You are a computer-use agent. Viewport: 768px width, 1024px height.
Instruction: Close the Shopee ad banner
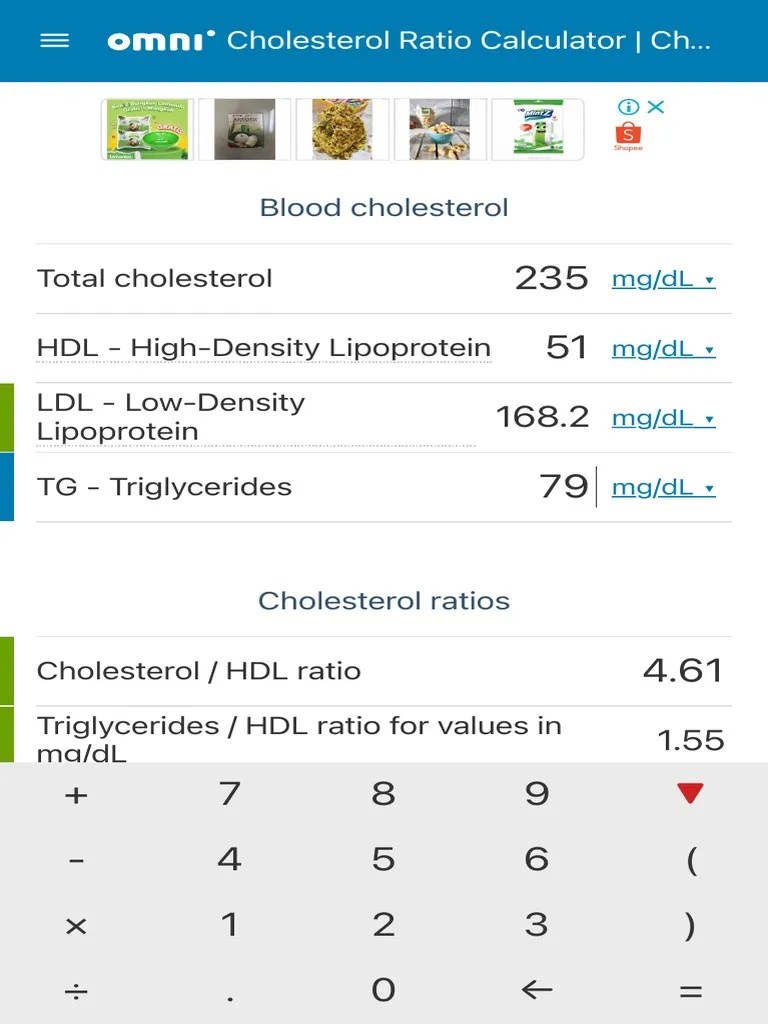pyautogui.click(x=656, y=107)
